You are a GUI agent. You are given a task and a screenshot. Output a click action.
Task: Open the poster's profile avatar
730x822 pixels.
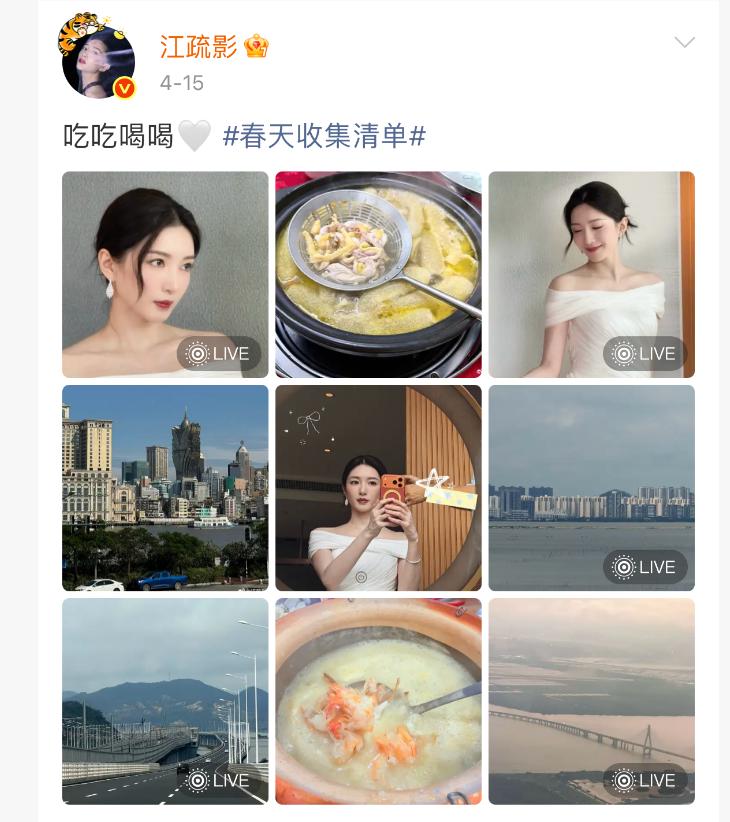click(98, 59)
